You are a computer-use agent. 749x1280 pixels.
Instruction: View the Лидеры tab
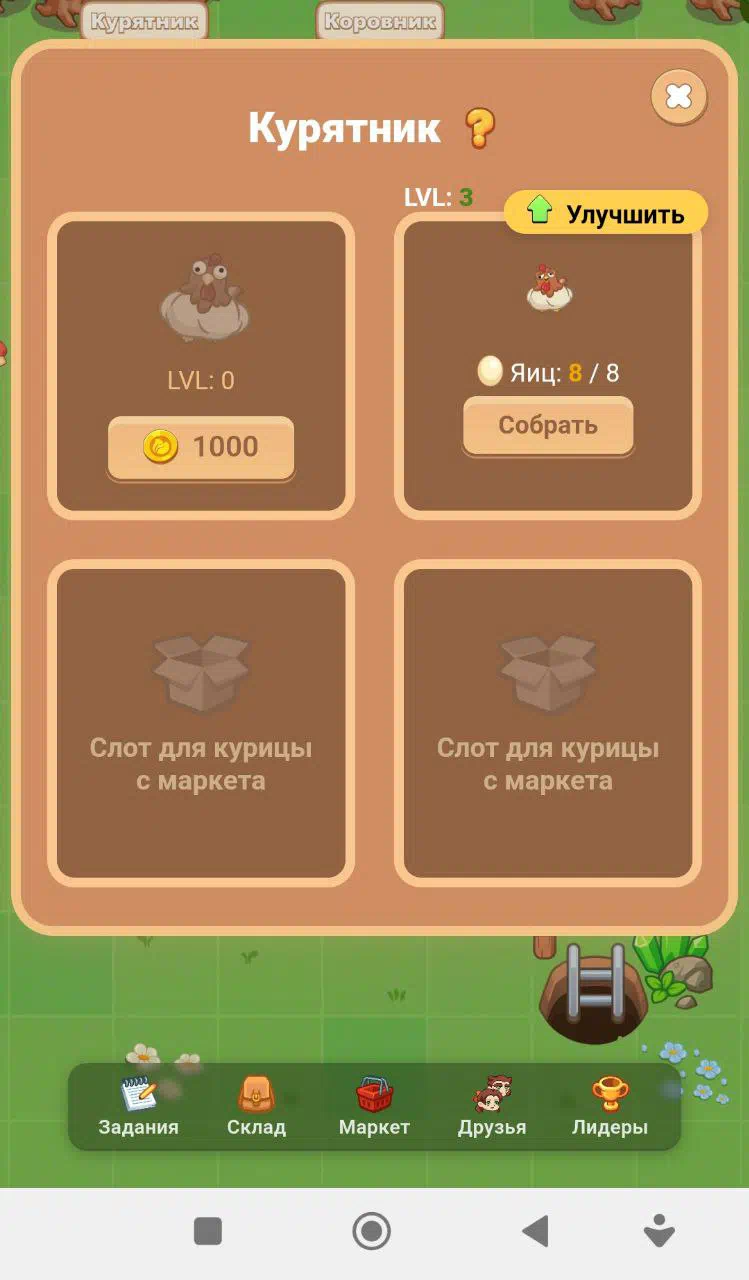click(x=610, y=1107)
